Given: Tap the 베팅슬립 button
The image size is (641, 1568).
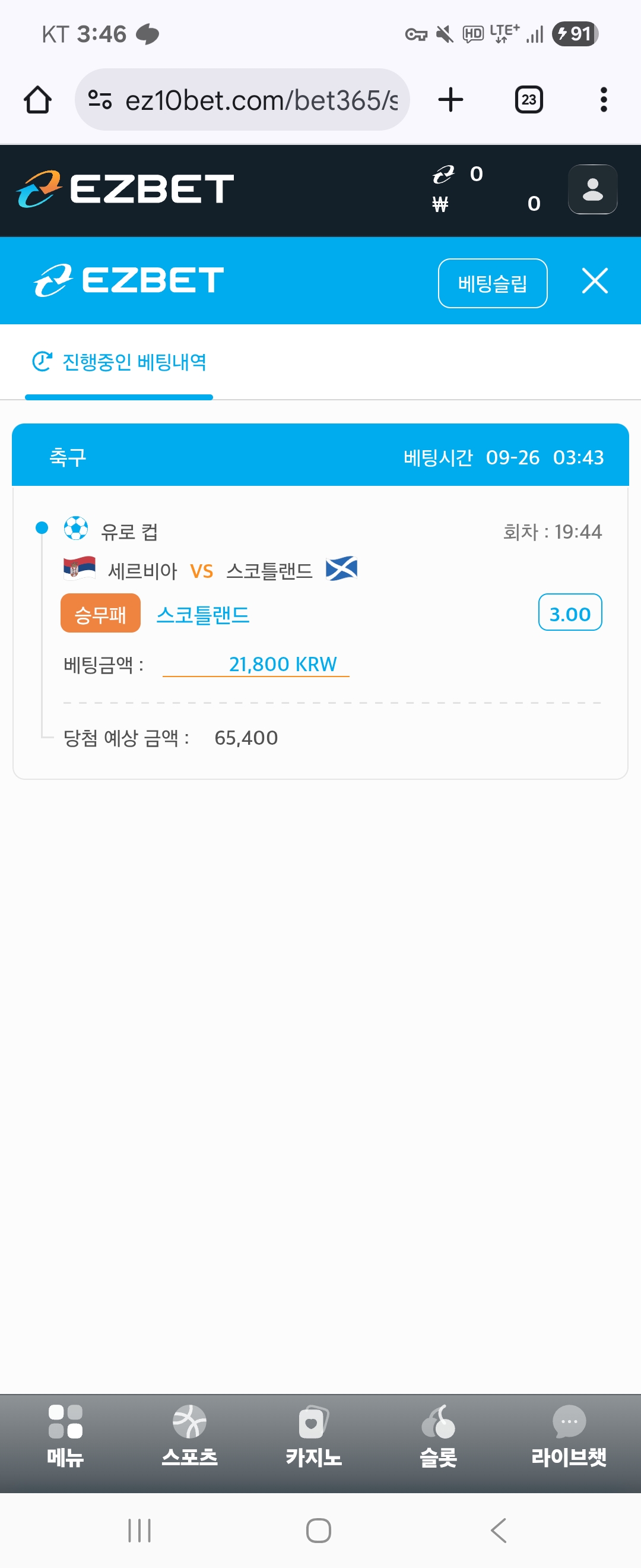Looking at the screenshot, I should point(492,284).
